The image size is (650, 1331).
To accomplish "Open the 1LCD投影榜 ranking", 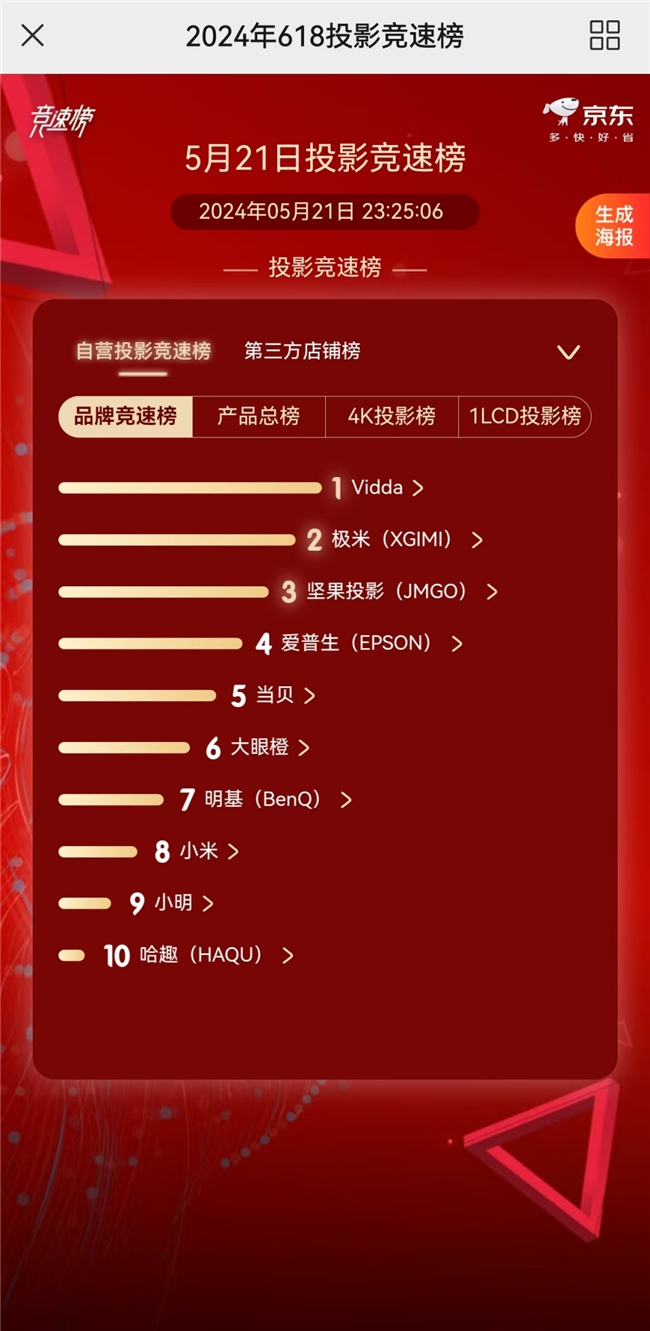I will (x=525, y=416).
